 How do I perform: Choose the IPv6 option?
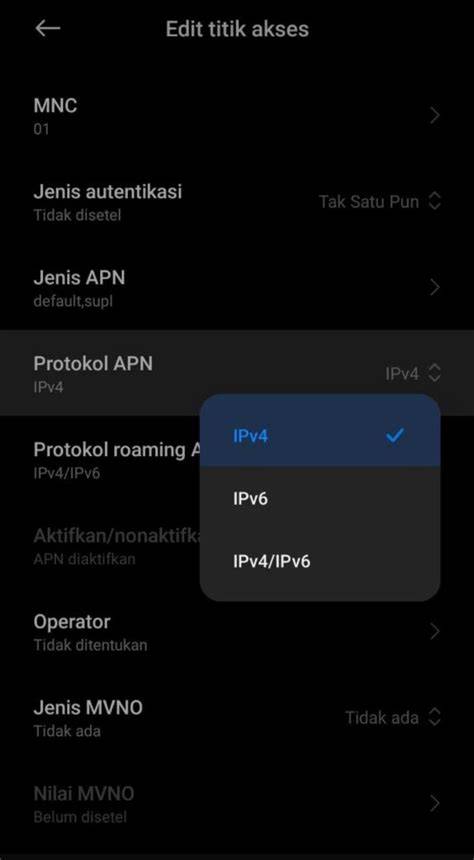[320, 499]
